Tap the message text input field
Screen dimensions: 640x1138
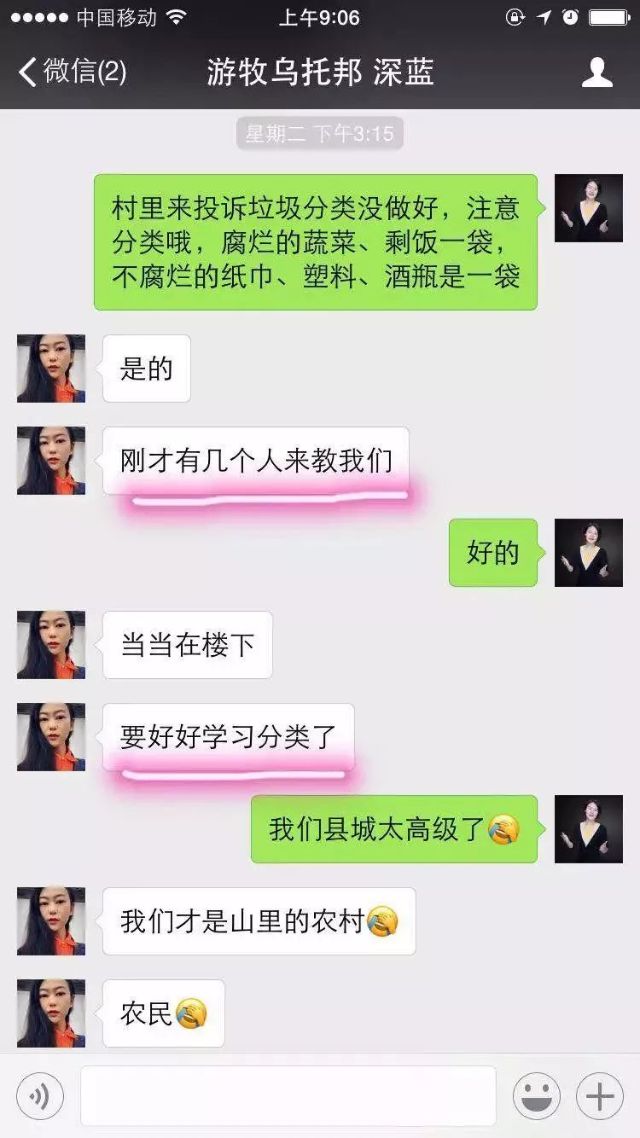pos(288,1097)
